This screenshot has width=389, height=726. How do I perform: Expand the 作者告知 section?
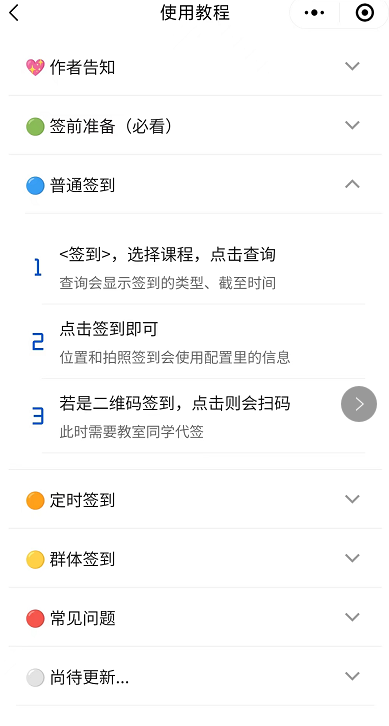pos(194,66)
